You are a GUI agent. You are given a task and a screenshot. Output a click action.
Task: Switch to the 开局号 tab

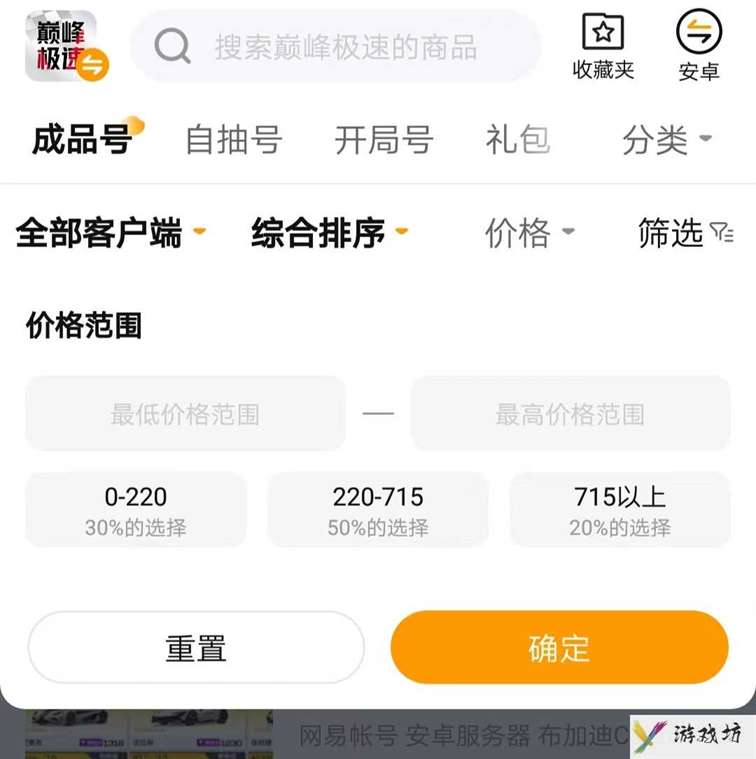click(x=383, y=140)
